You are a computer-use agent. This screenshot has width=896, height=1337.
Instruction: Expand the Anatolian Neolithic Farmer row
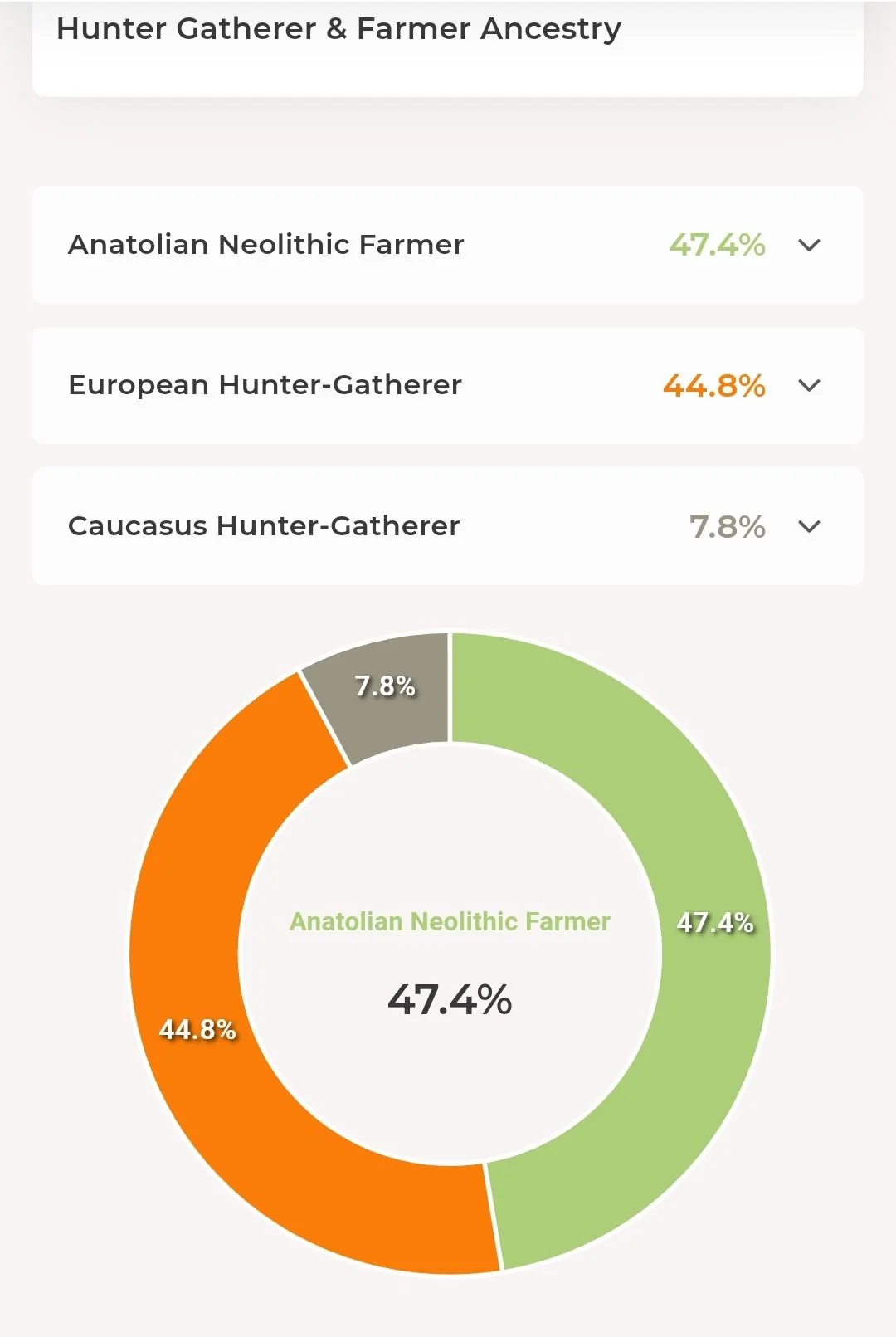[809, 246]
